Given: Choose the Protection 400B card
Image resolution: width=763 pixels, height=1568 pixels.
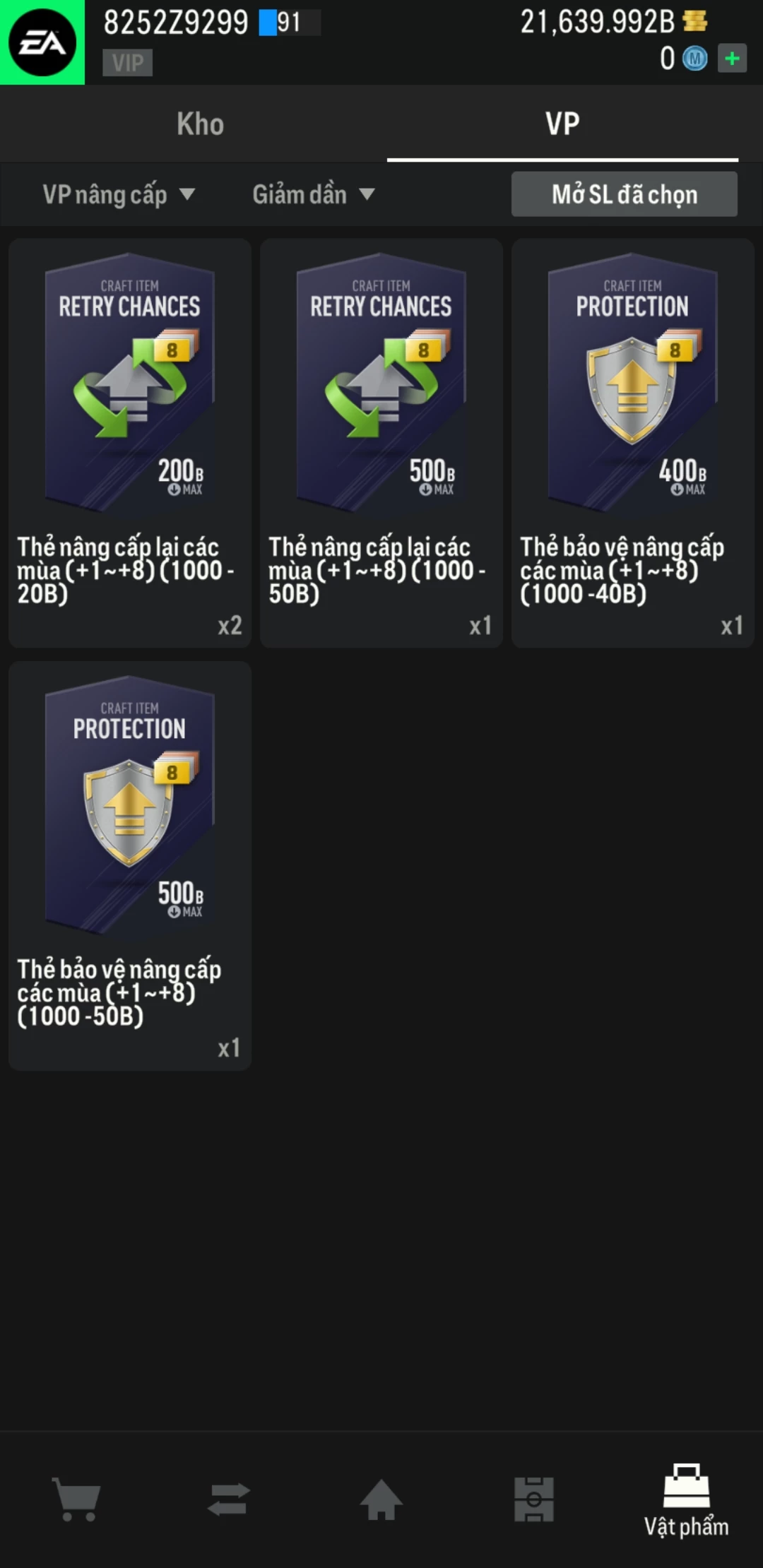Looking at the screenshot, I should click(633, 442).
